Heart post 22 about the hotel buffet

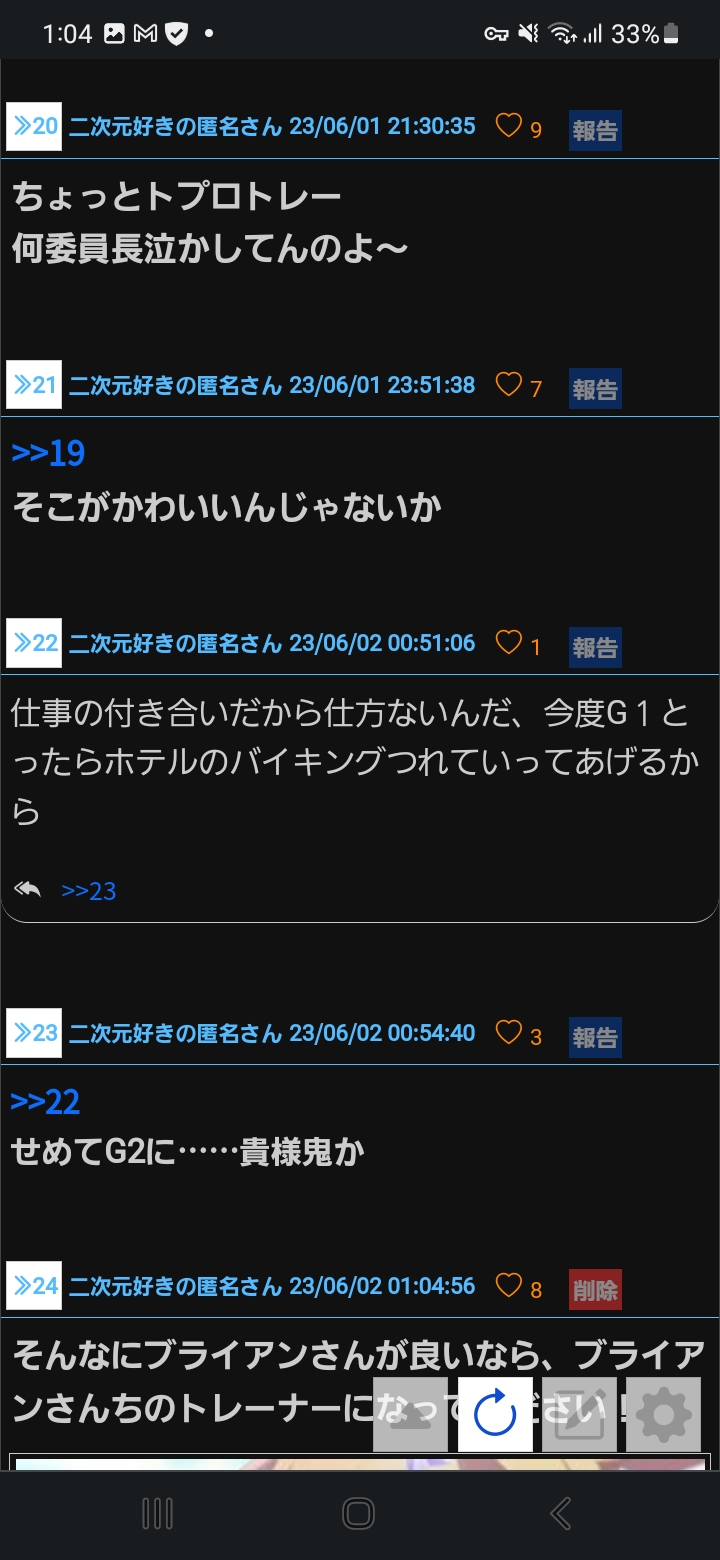coord(509,642)
